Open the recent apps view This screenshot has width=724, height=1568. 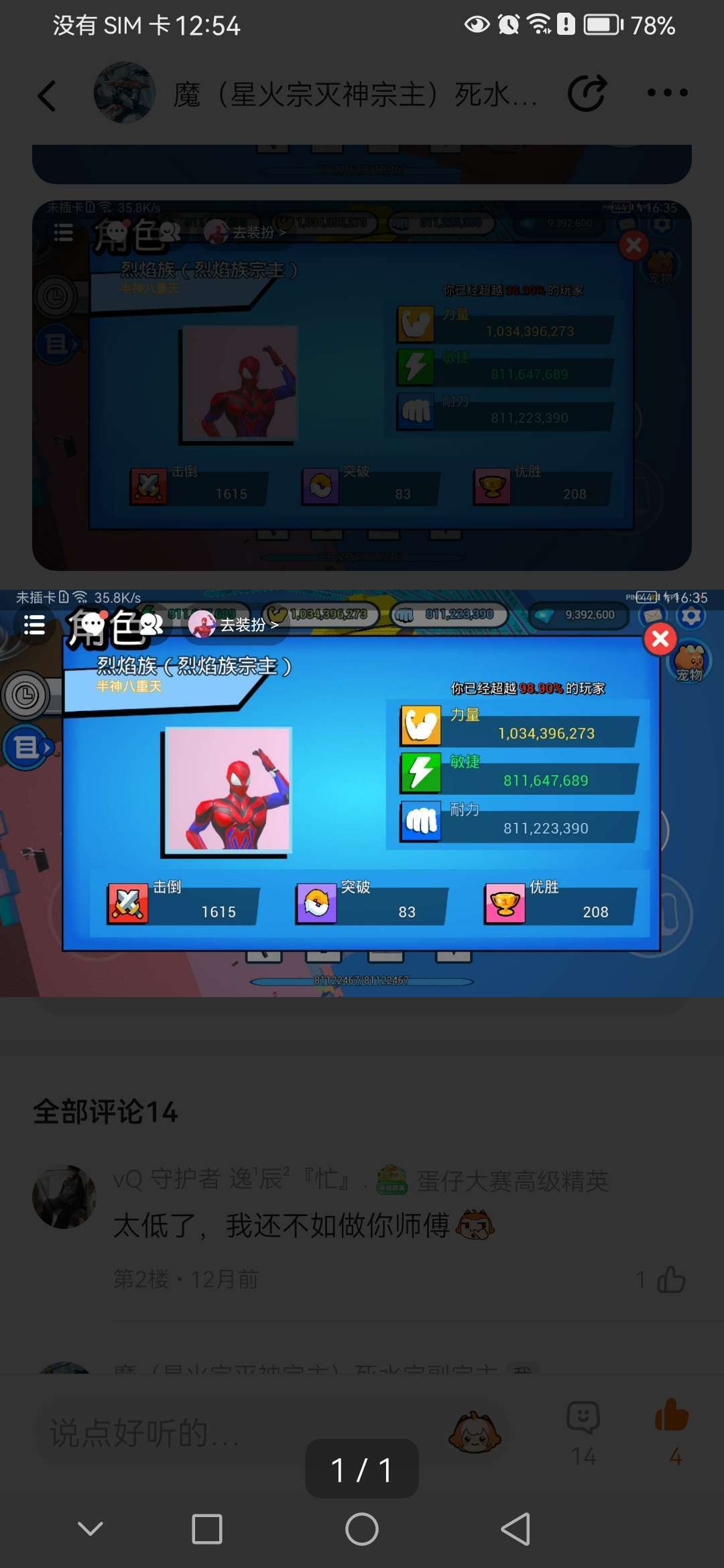(206, 1529)
